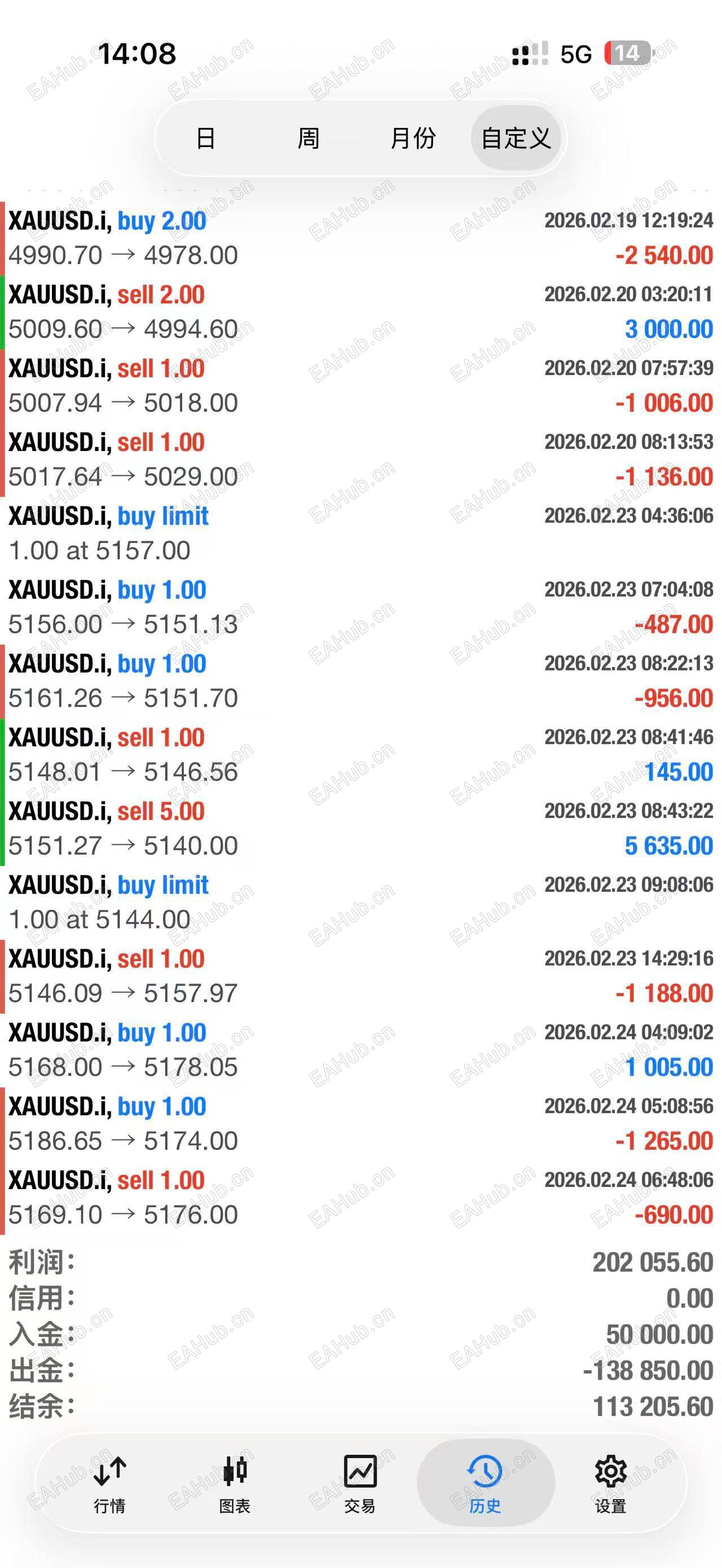Show details of the sell 5.00 trade
The width and height of the screenshot is (722, 1568).
coord(361,828)
